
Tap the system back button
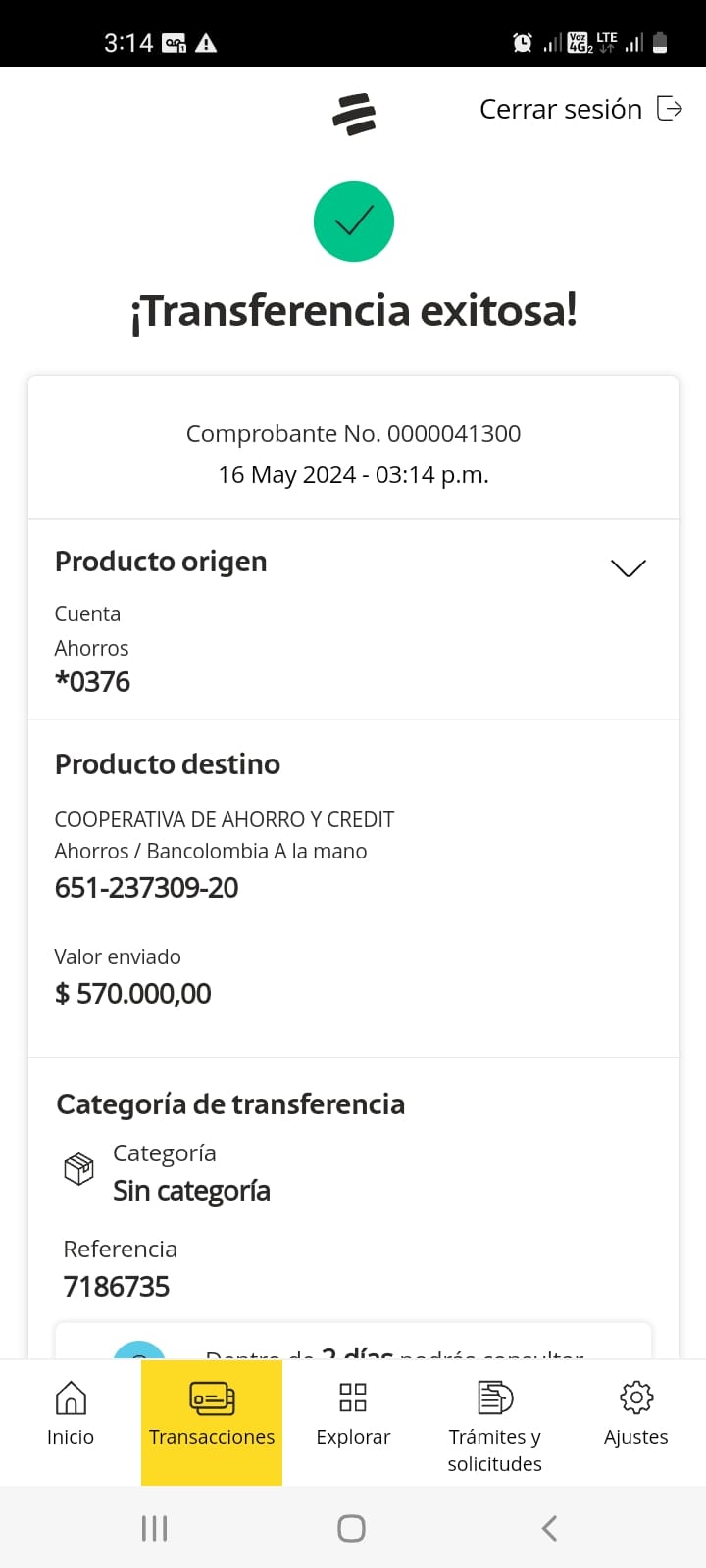coord(550,1528)
